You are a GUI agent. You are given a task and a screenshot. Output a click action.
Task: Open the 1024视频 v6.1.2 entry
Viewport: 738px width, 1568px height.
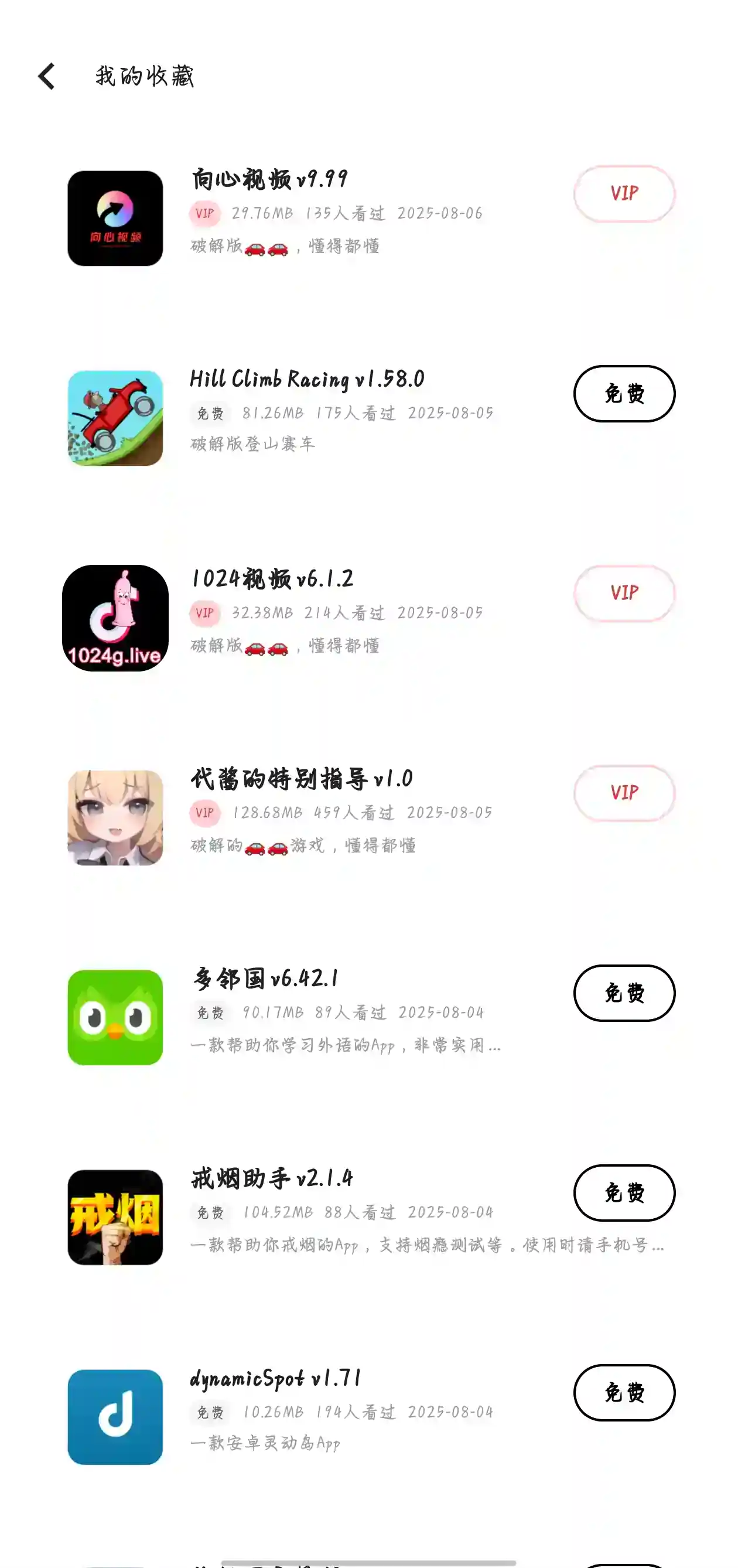272,579
